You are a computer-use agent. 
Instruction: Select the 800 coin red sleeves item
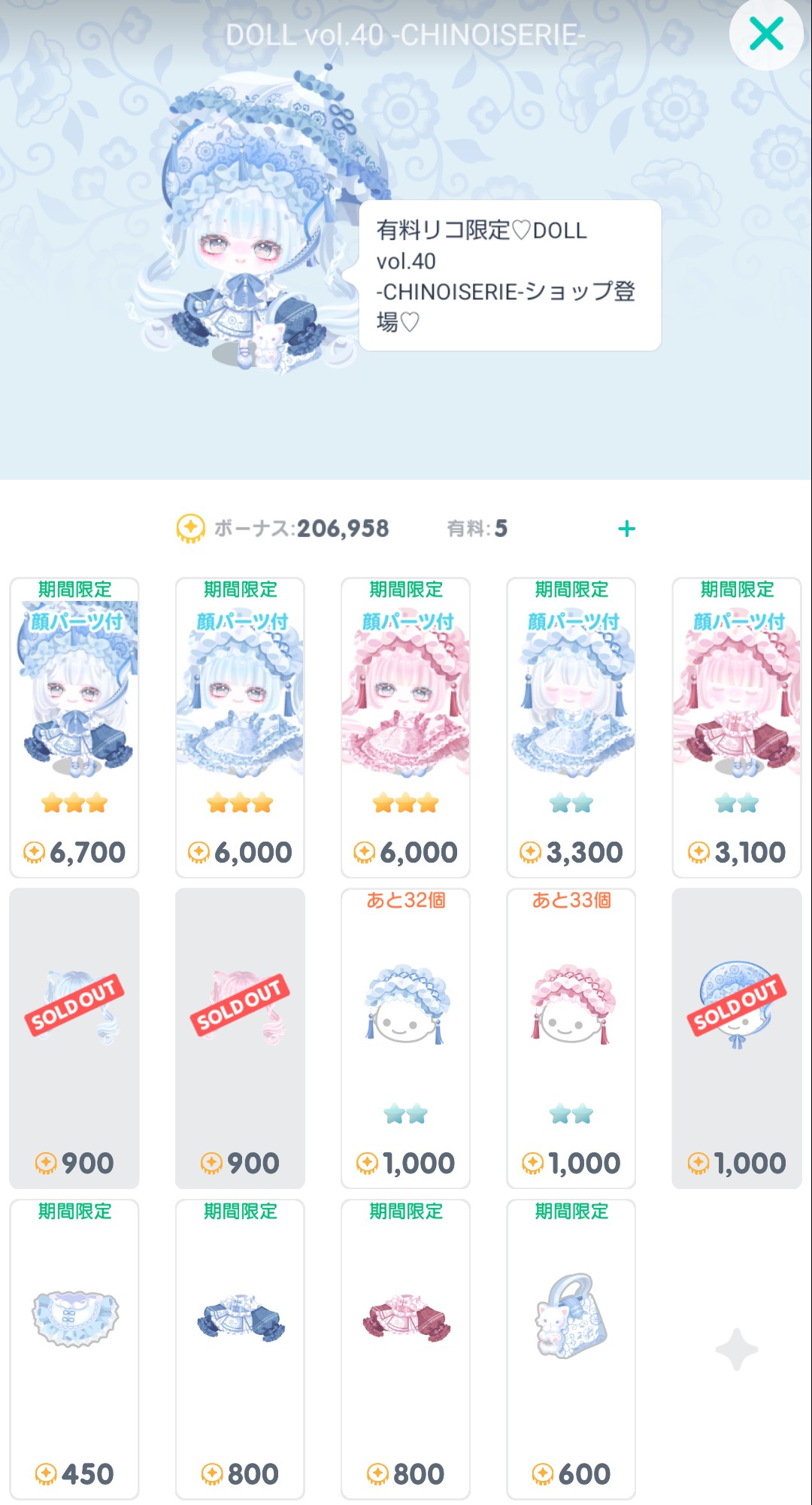click(x=405, y=1349)
